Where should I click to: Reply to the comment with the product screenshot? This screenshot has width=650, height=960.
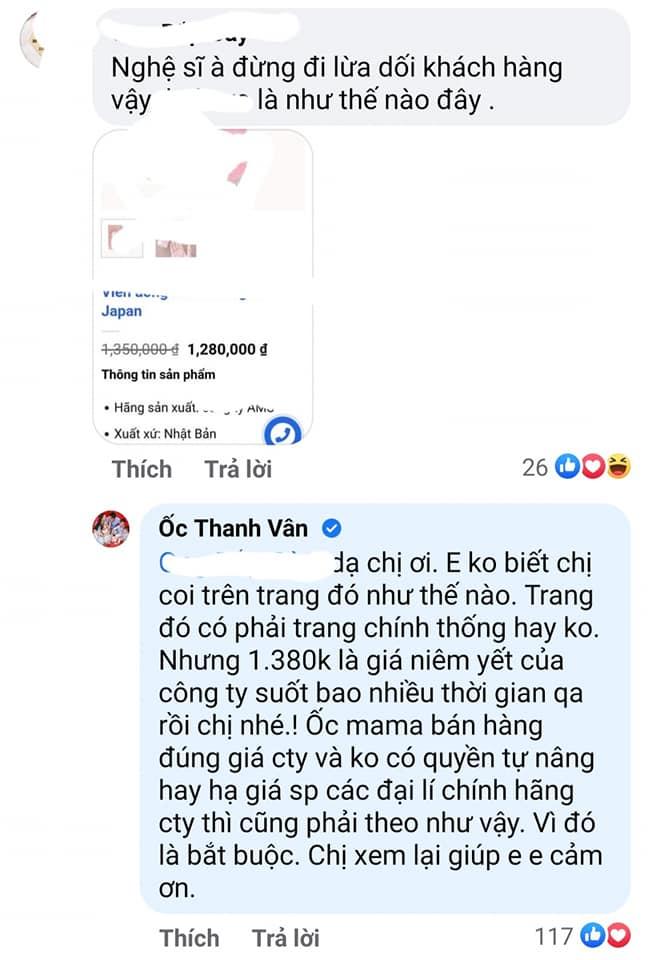238,469
